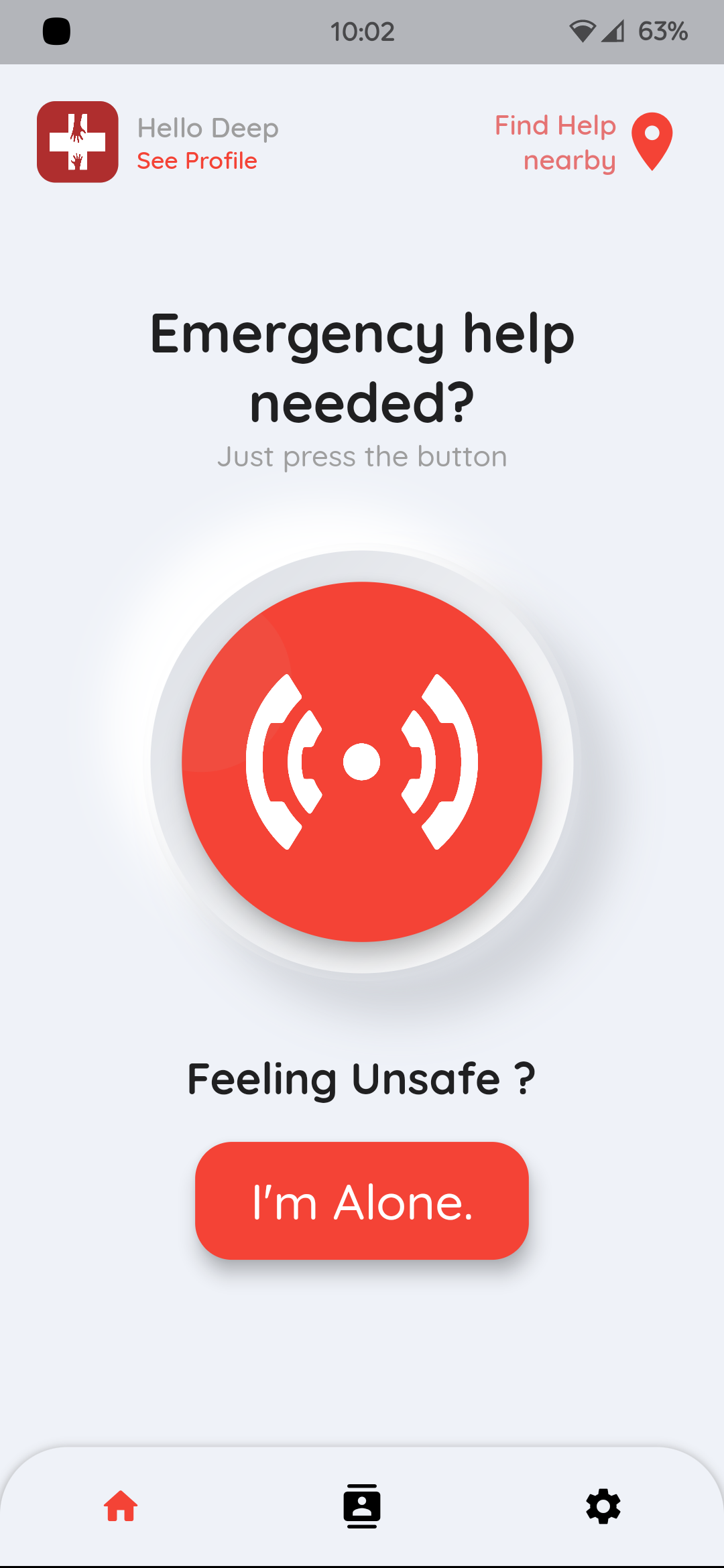The width and height of the screenshot is (724, 1568).
Task: Tap the I'm Alone button
Action: [x=362, y=1201]
